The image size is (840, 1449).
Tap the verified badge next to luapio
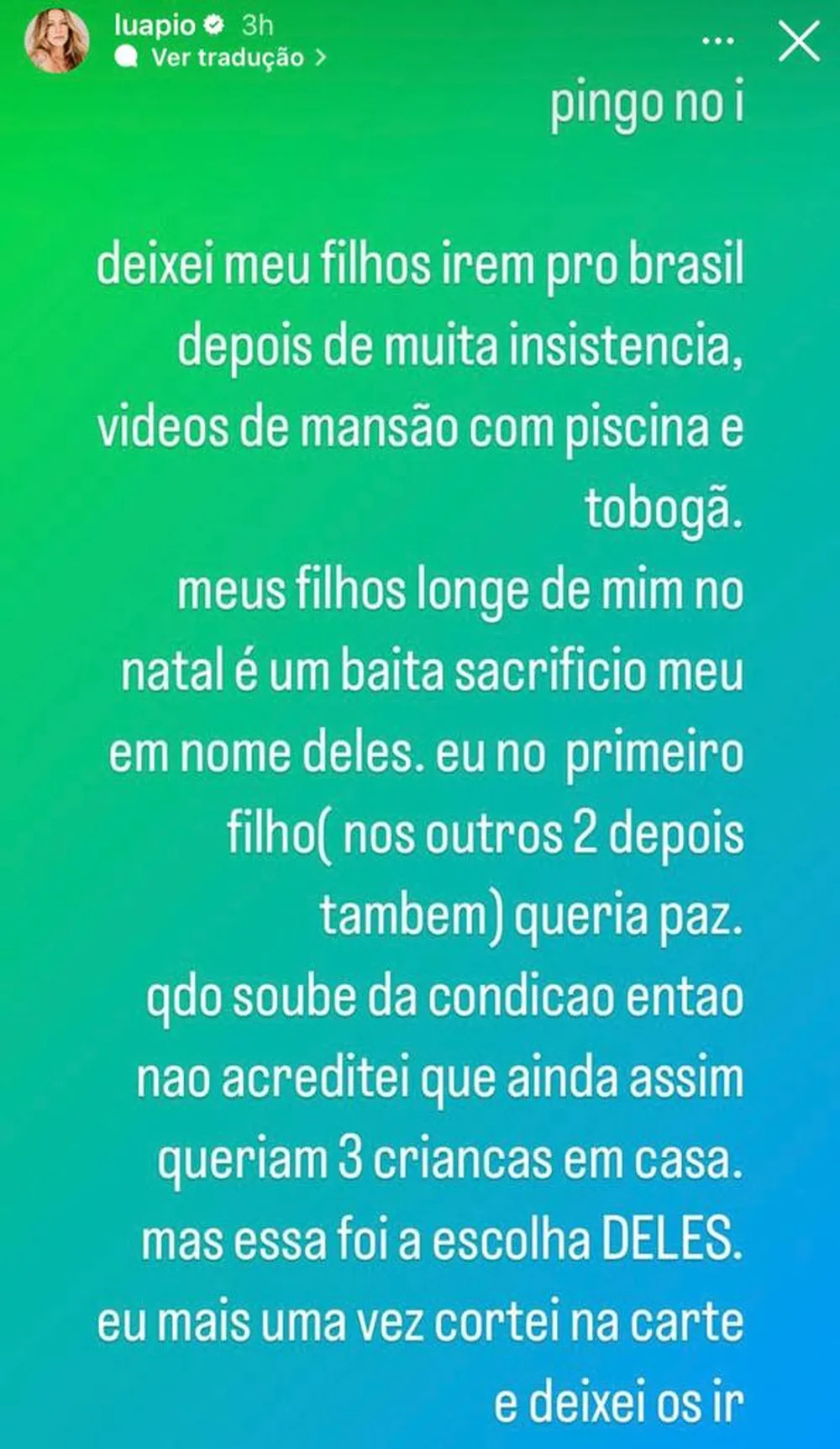pos(216,25)
